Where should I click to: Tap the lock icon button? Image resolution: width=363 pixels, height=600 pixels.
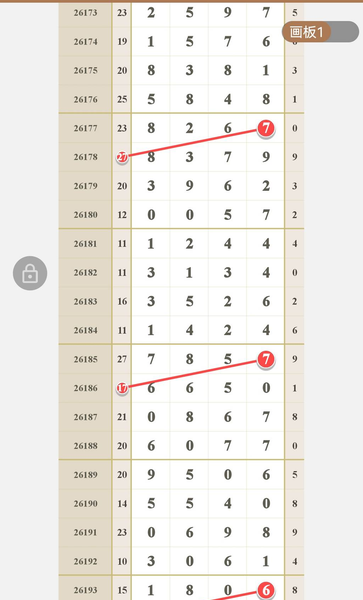(x=30, y=273)
